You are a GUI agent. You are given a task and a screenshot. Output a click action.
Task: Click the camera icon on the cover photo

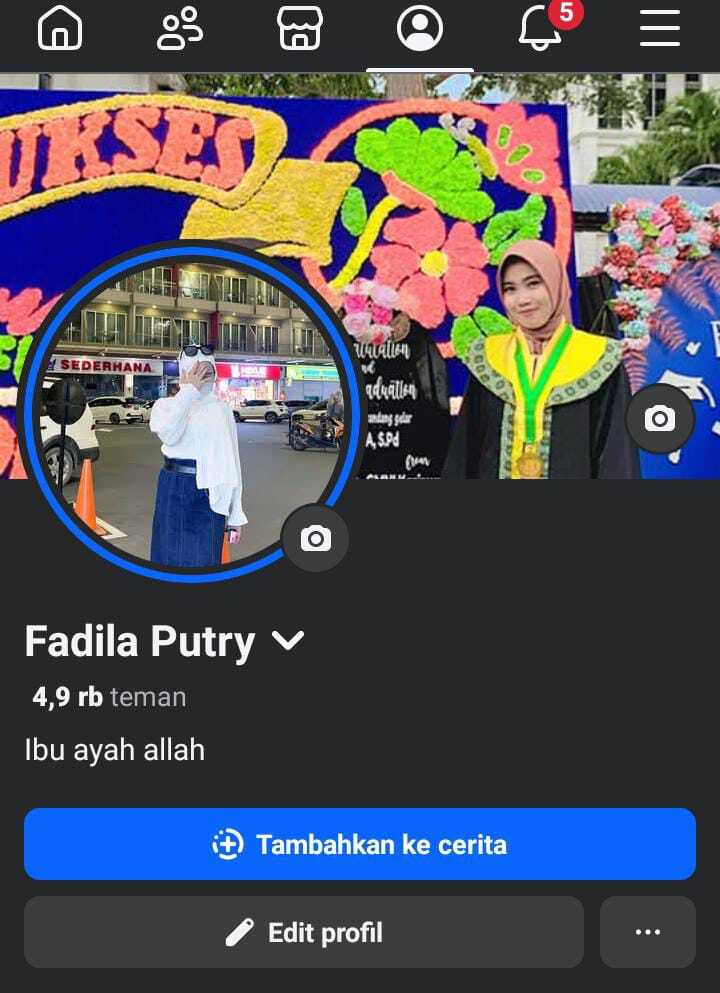tap(661, 418)
